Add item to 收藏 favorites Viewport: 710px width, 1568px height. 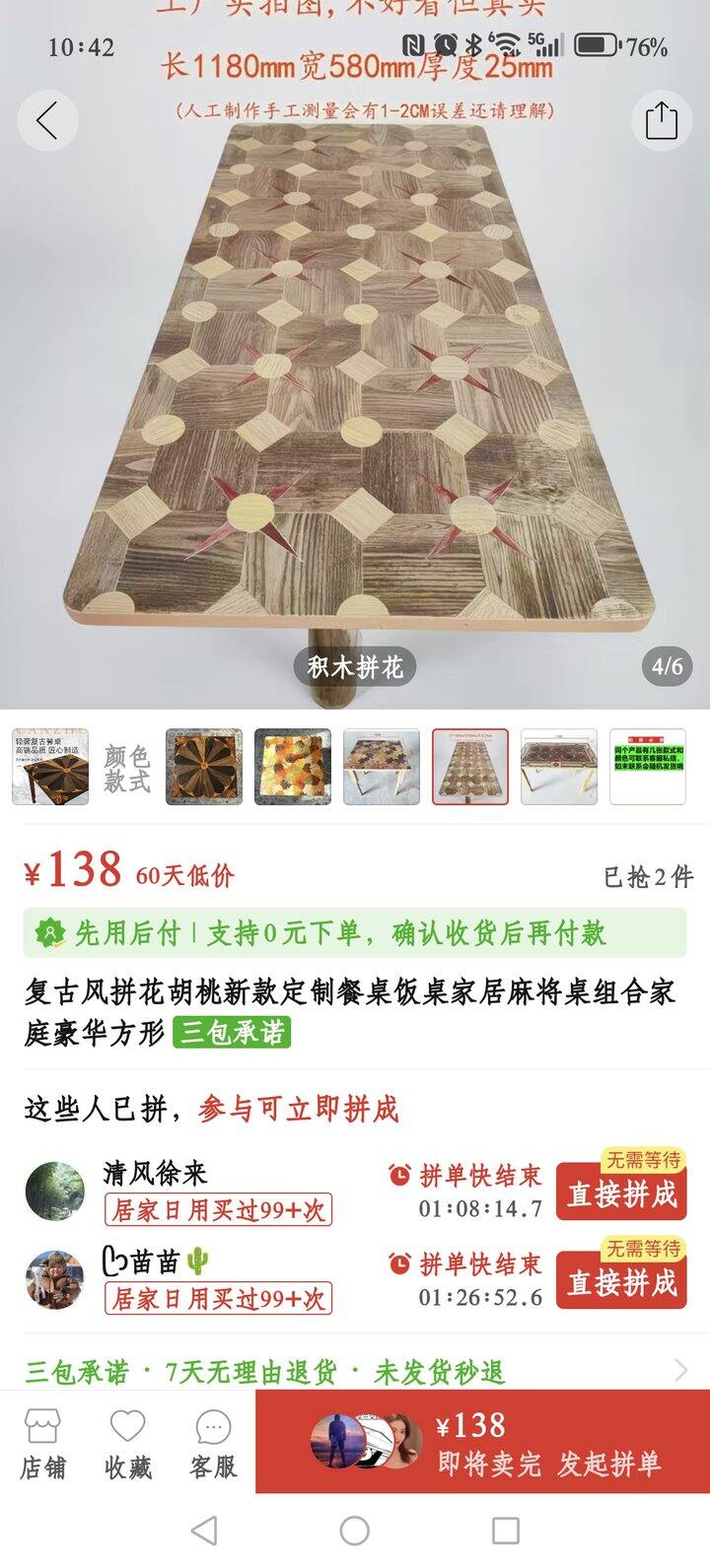point(128,1444)
